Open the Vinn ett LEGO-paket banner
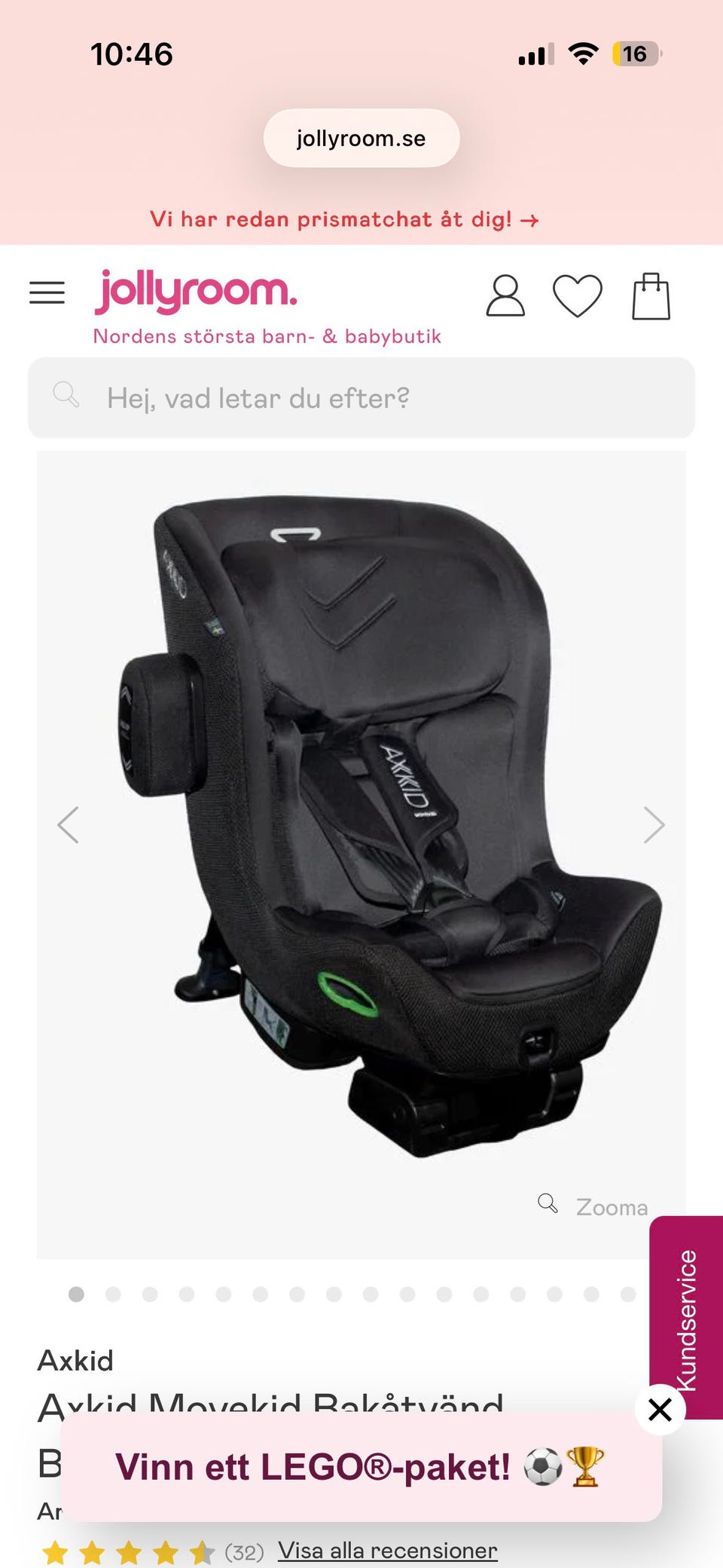This screenshot has width=723, height=1568. [x=361, y=1467]
